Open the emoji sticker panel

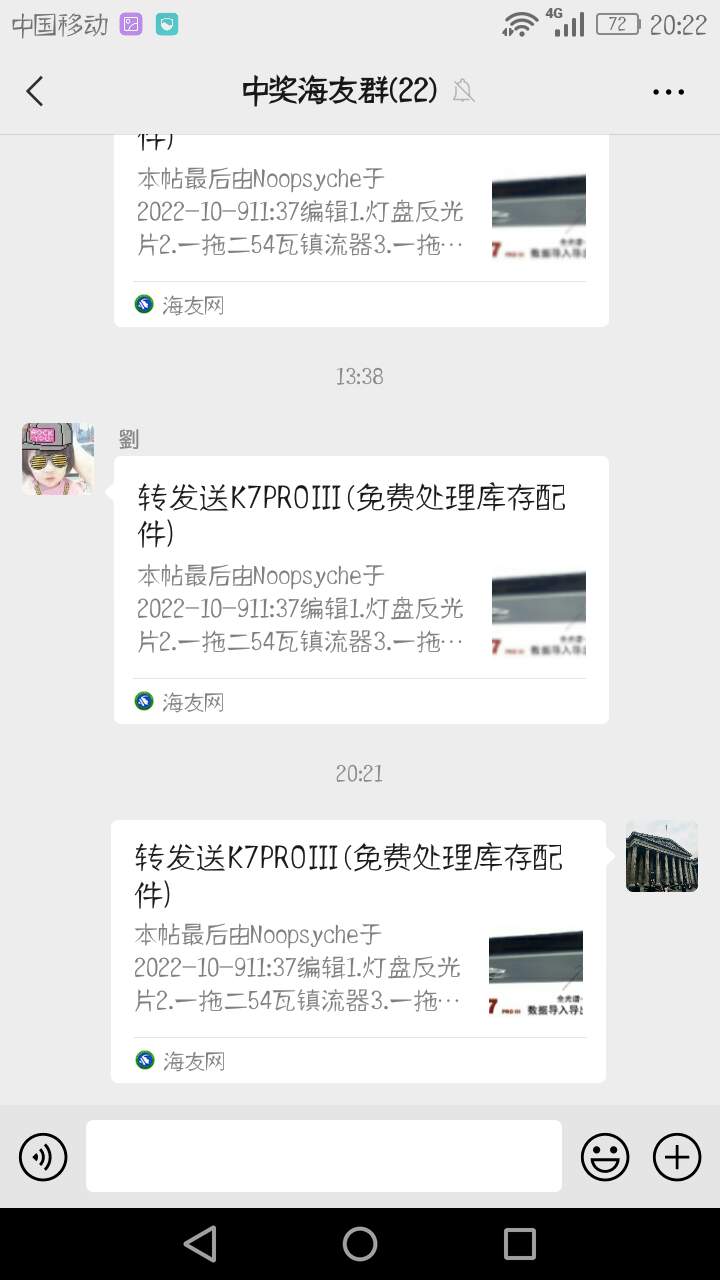(605, 1157)
